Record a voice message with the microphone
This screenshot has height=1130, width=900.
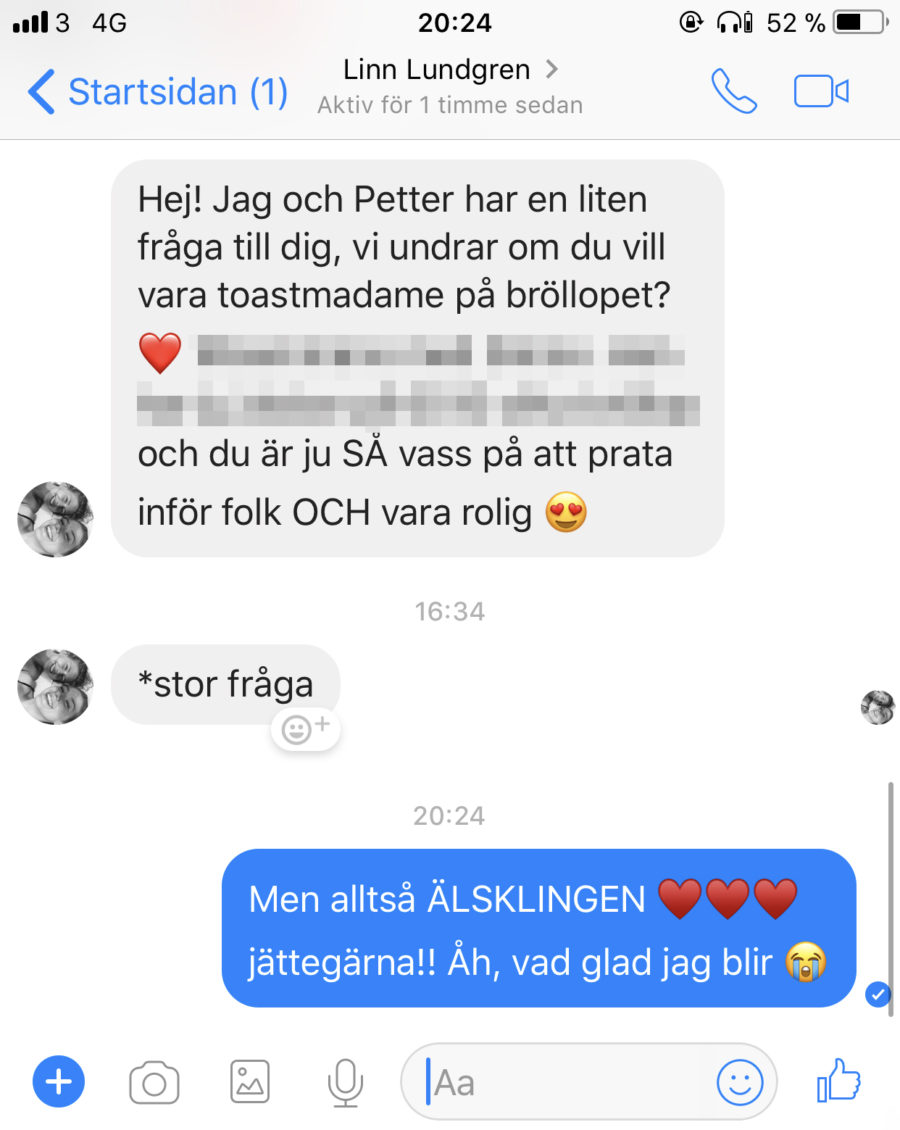pyautogui.click(x=345, y=1083)
